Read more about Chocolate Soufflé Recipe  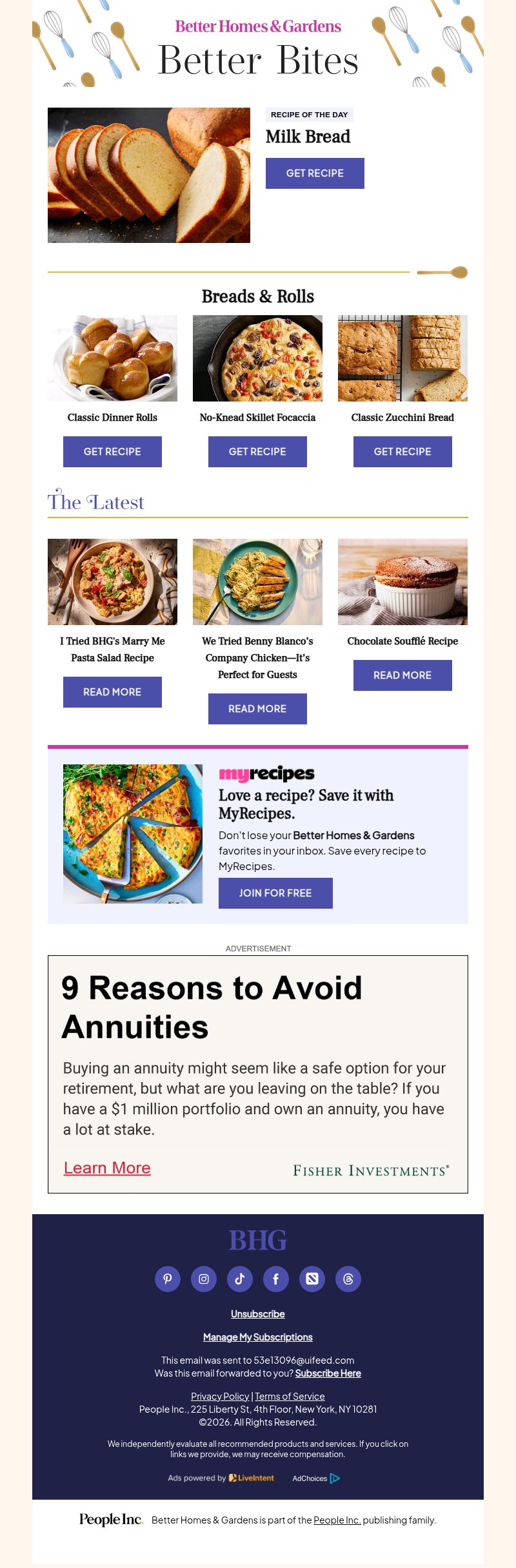coord(402,675)
